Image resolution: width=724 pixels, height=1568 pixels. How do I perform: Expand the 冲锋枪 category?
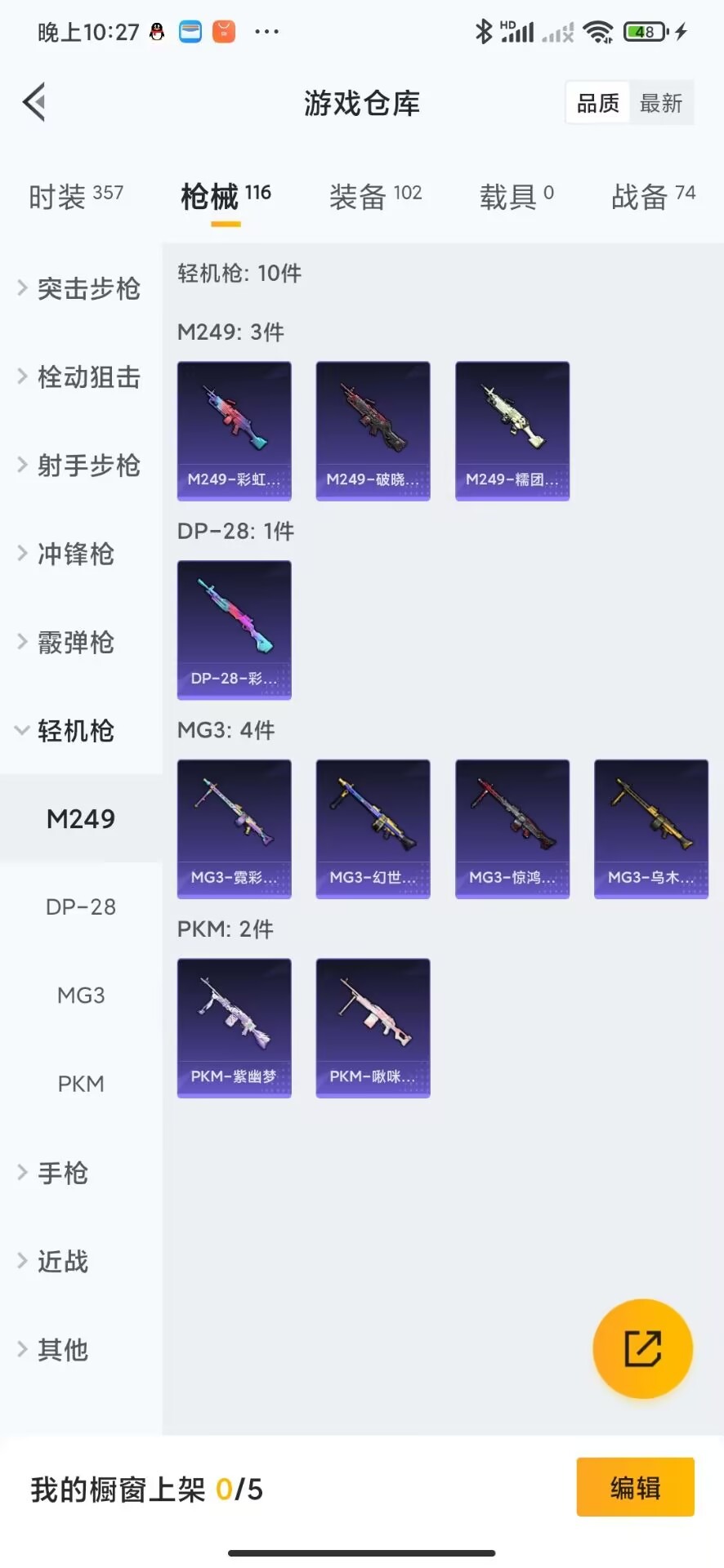pos(67,554)
